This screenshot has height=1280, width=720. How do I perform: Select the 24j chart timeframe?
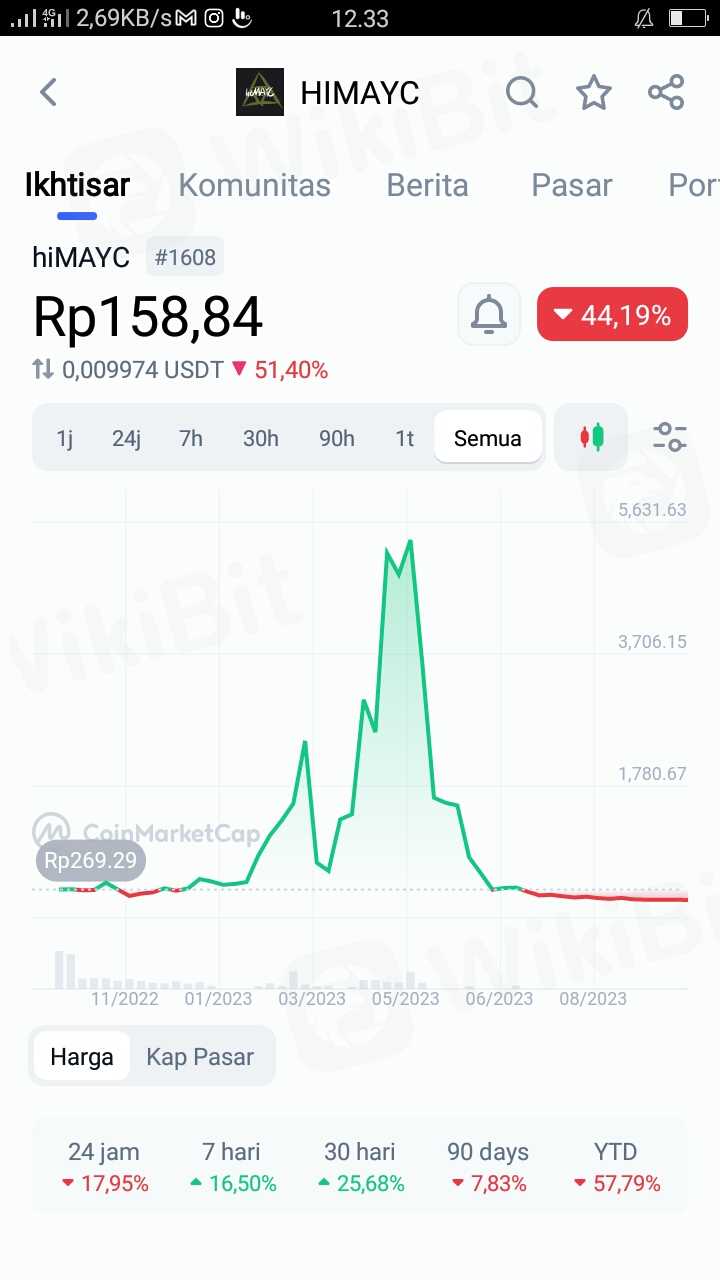click(126, 438)
